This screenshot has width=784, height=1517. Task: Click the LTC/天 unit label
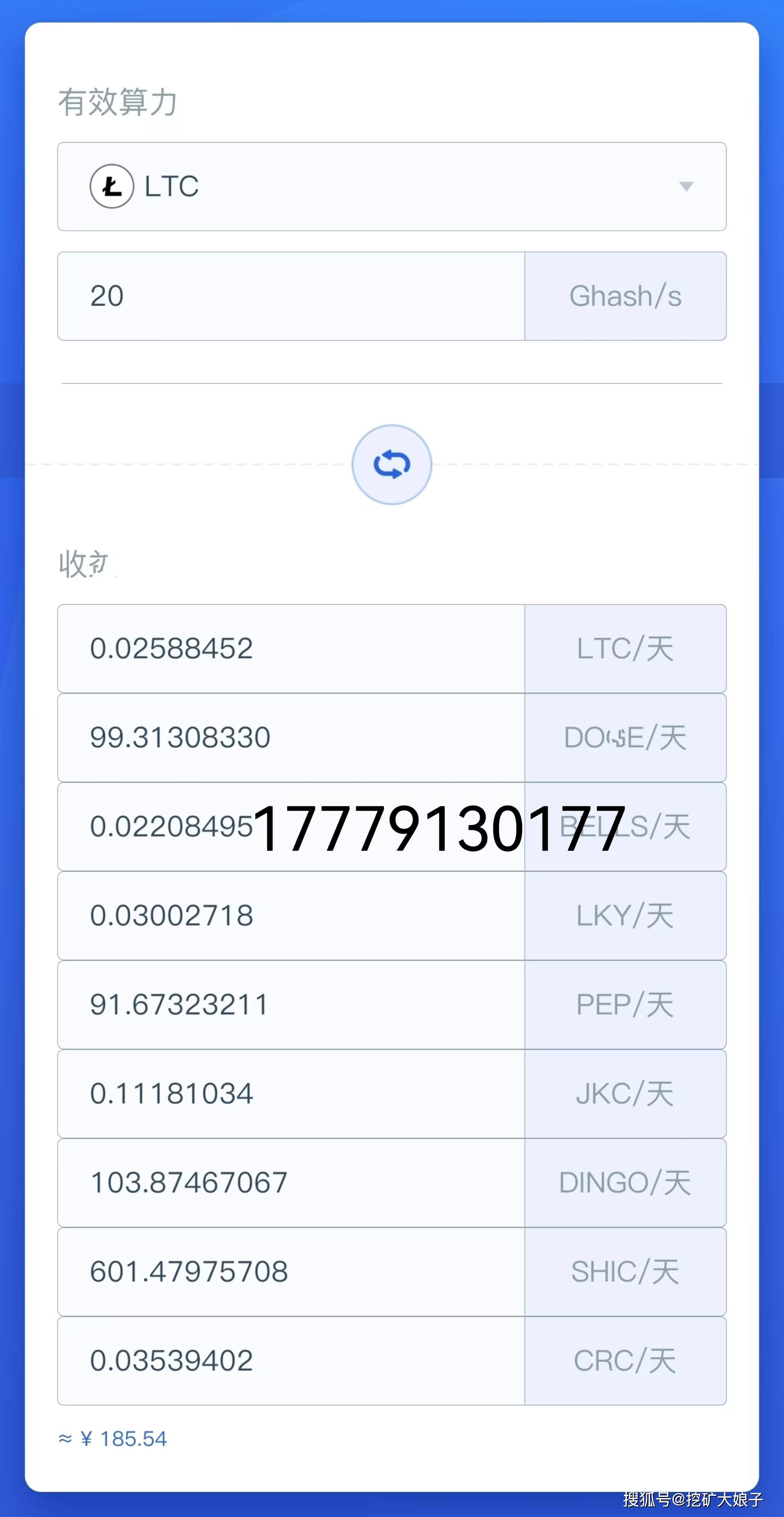tap(625, 648)
